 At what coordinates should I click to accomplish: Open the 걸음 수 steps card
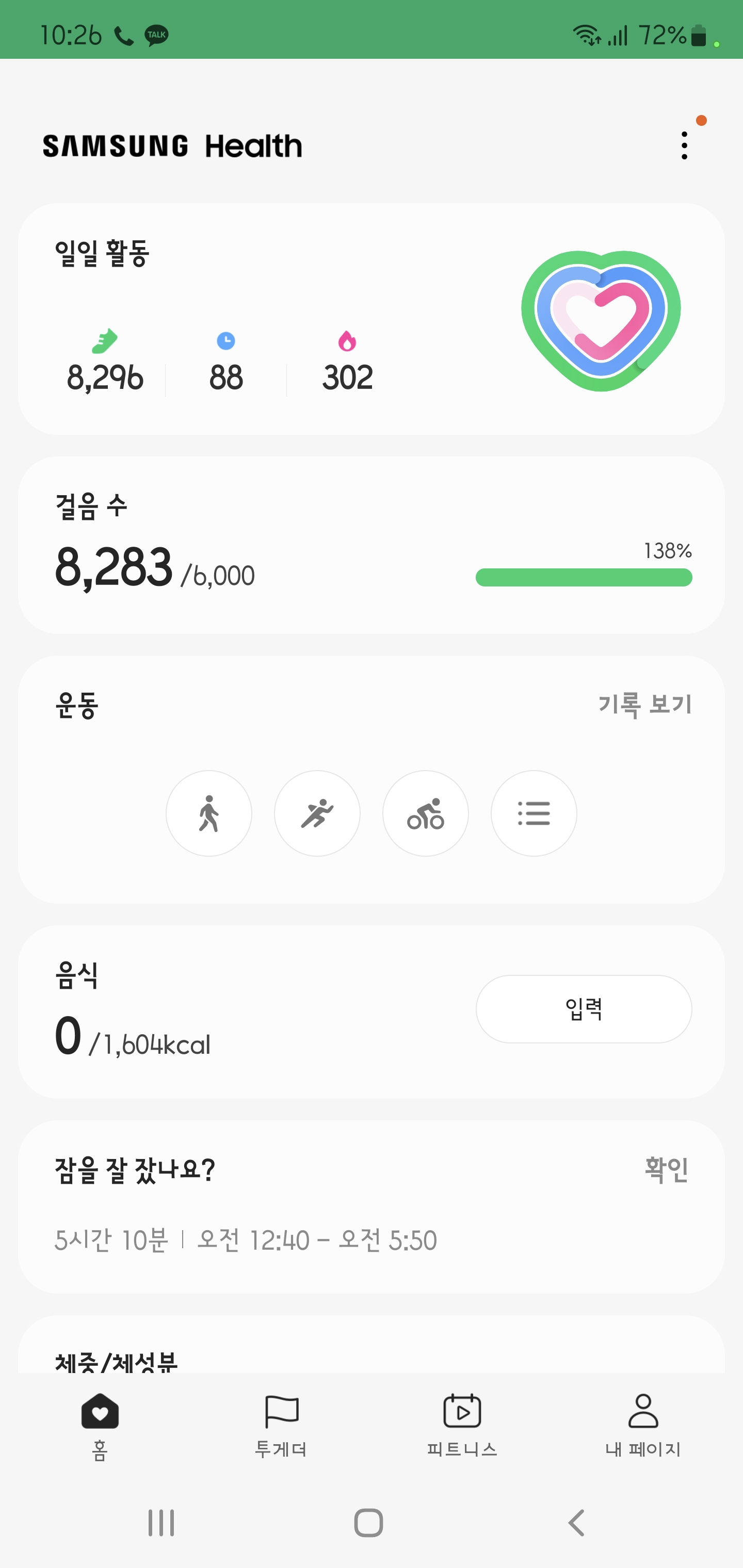(370, 545)
